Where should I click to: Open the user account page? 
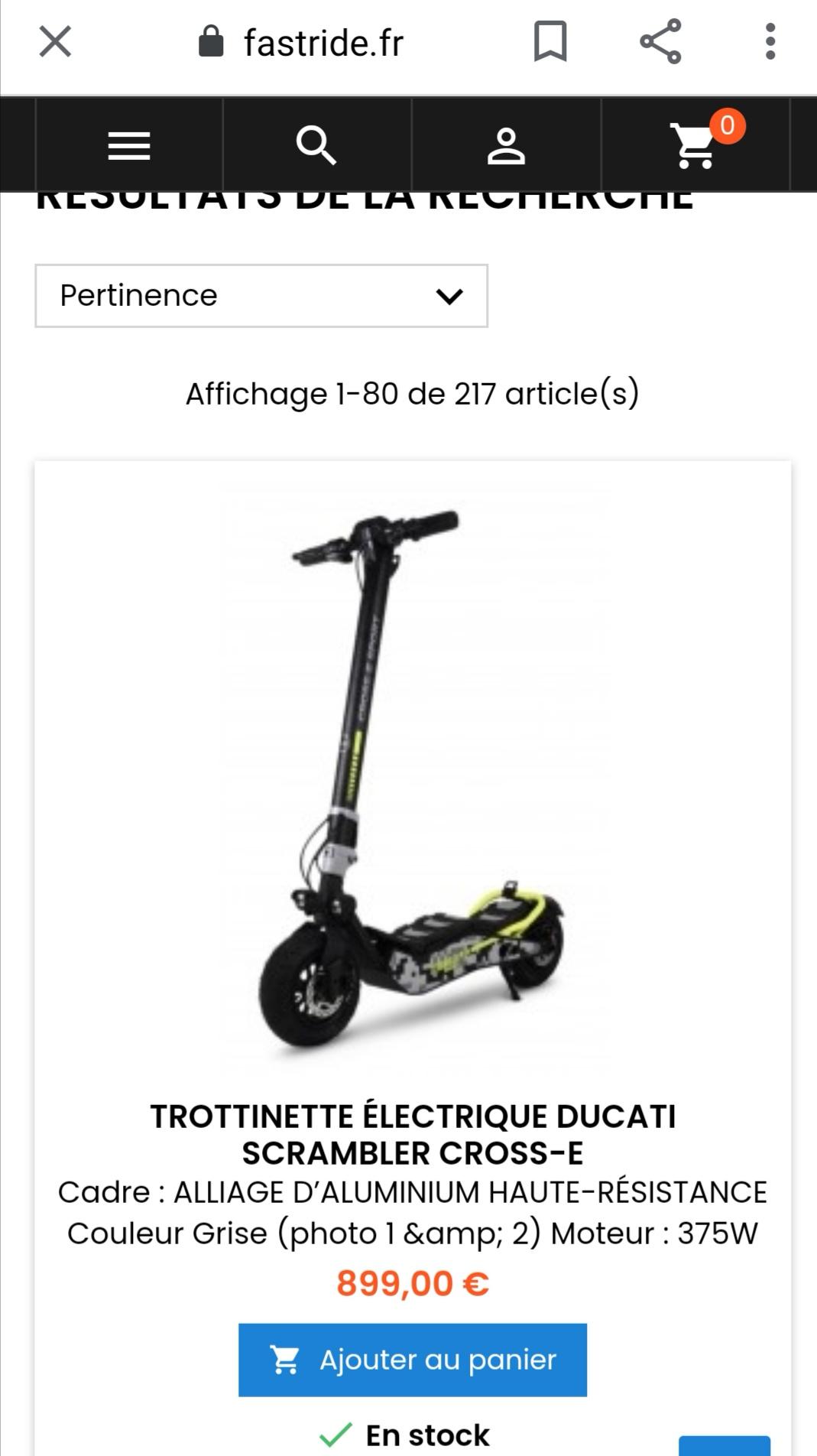pos(506,145)
